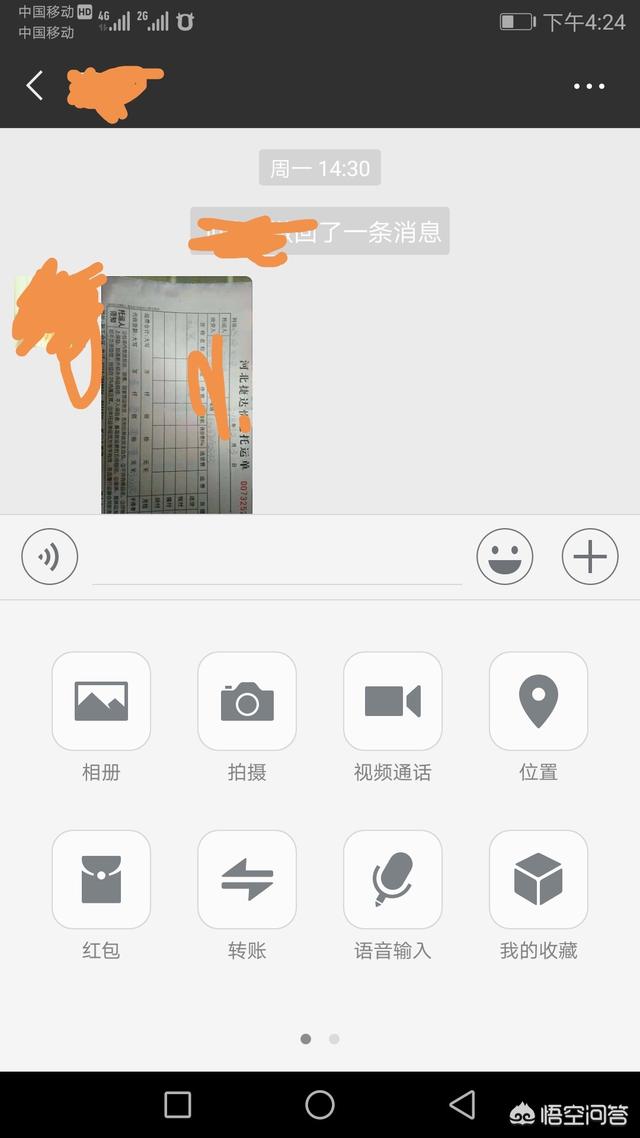Switch to voice message input
The height and width of the screenshot is (1138, 640).
pos(50,556)
